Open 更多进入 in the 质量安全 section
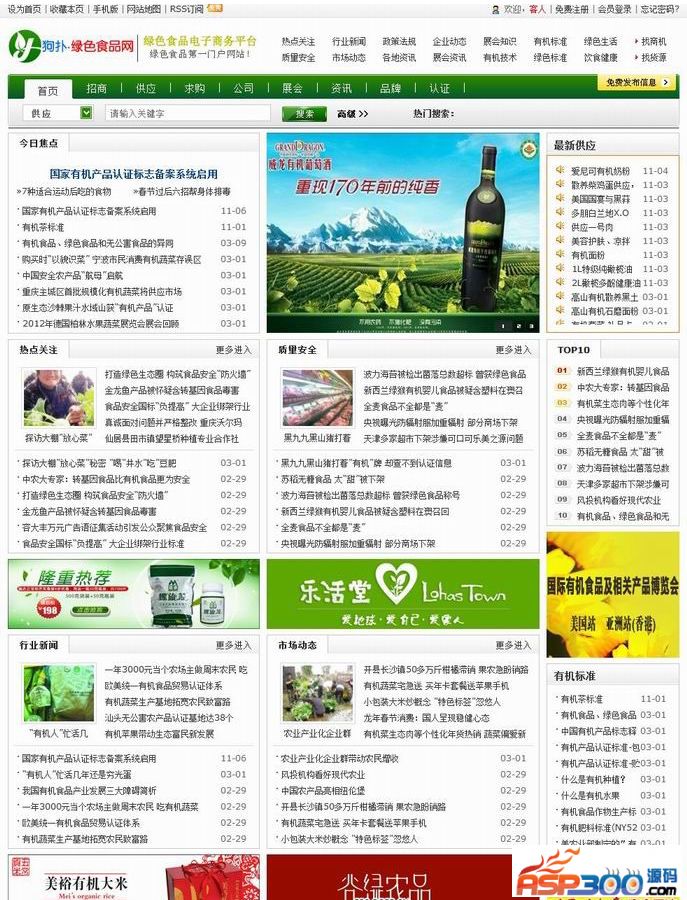 [x=513, y=350]
